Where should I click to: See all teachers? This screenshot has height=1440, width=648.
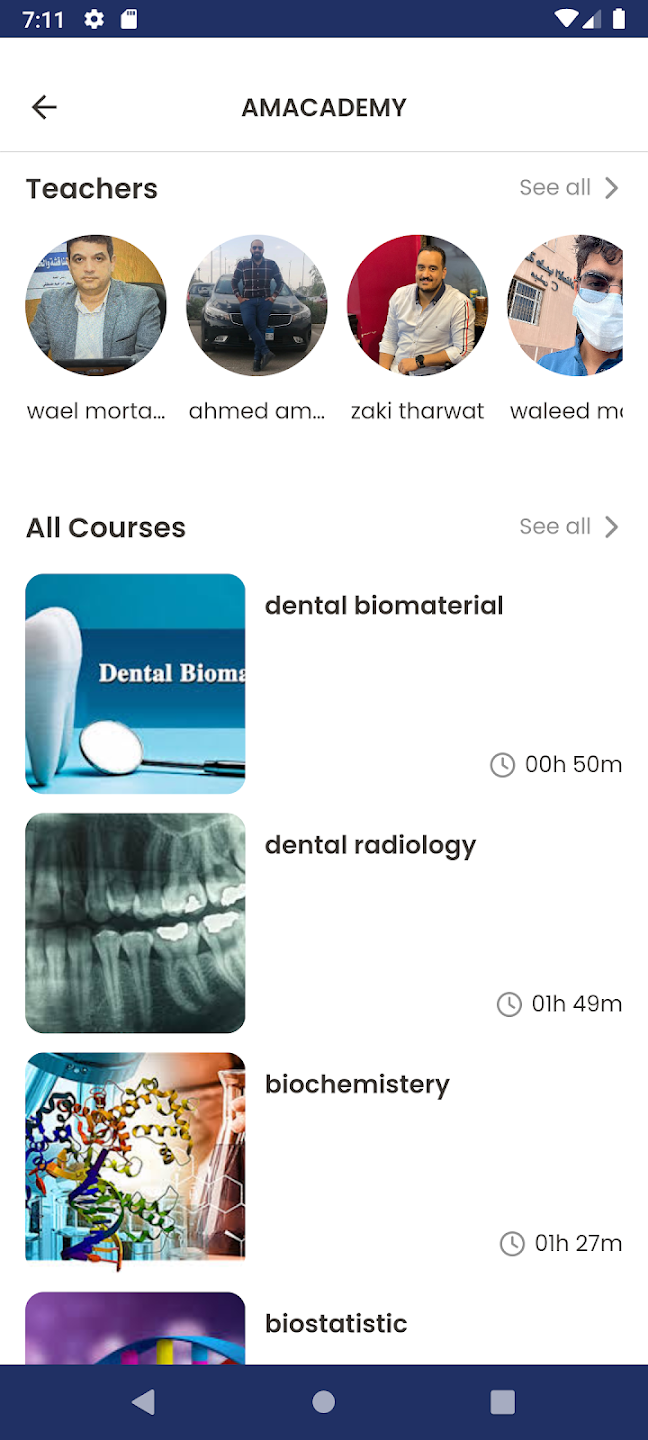pyautogui.click(x=568, y=188)
